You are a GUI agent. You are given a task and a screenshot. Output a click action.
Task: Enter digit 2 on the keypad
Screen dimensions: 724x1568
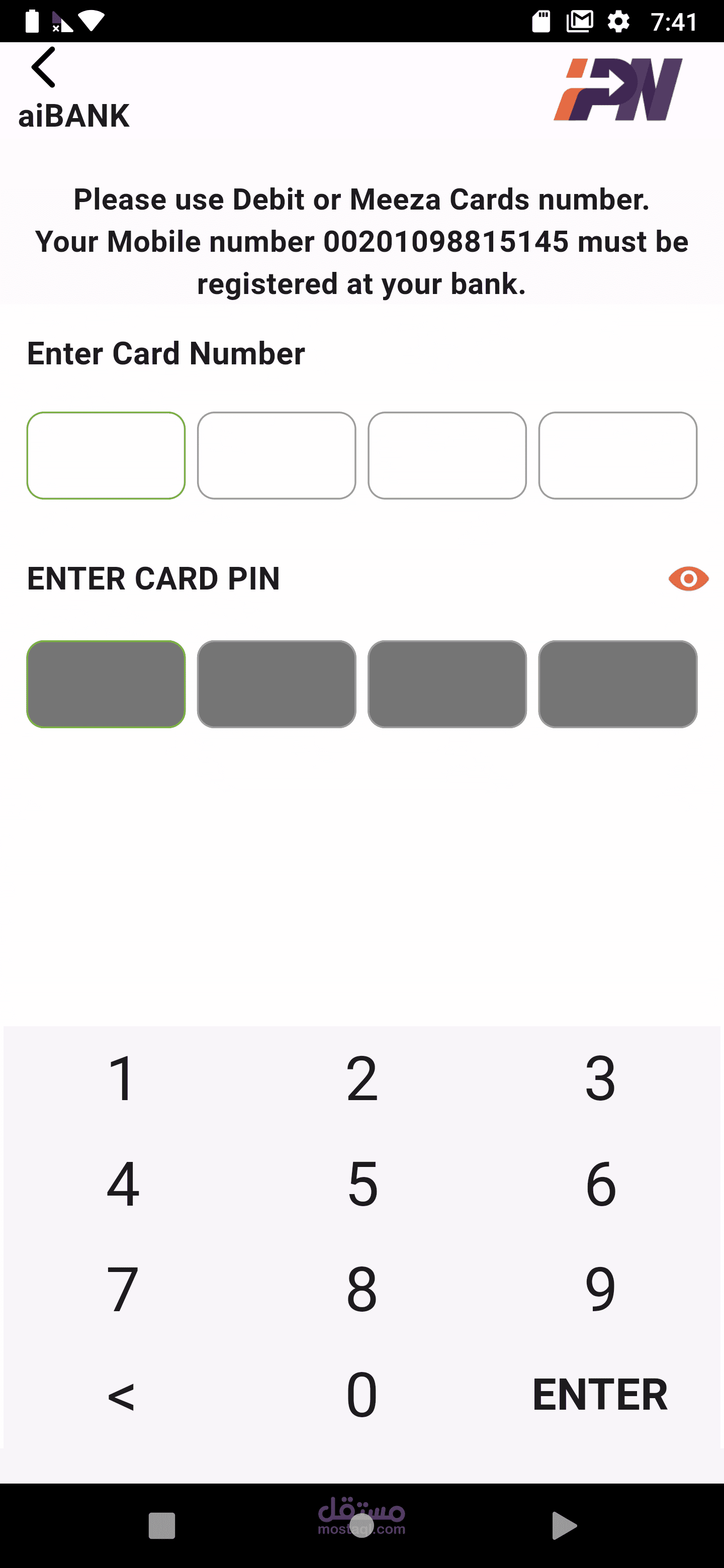[x=361, y=1079]
